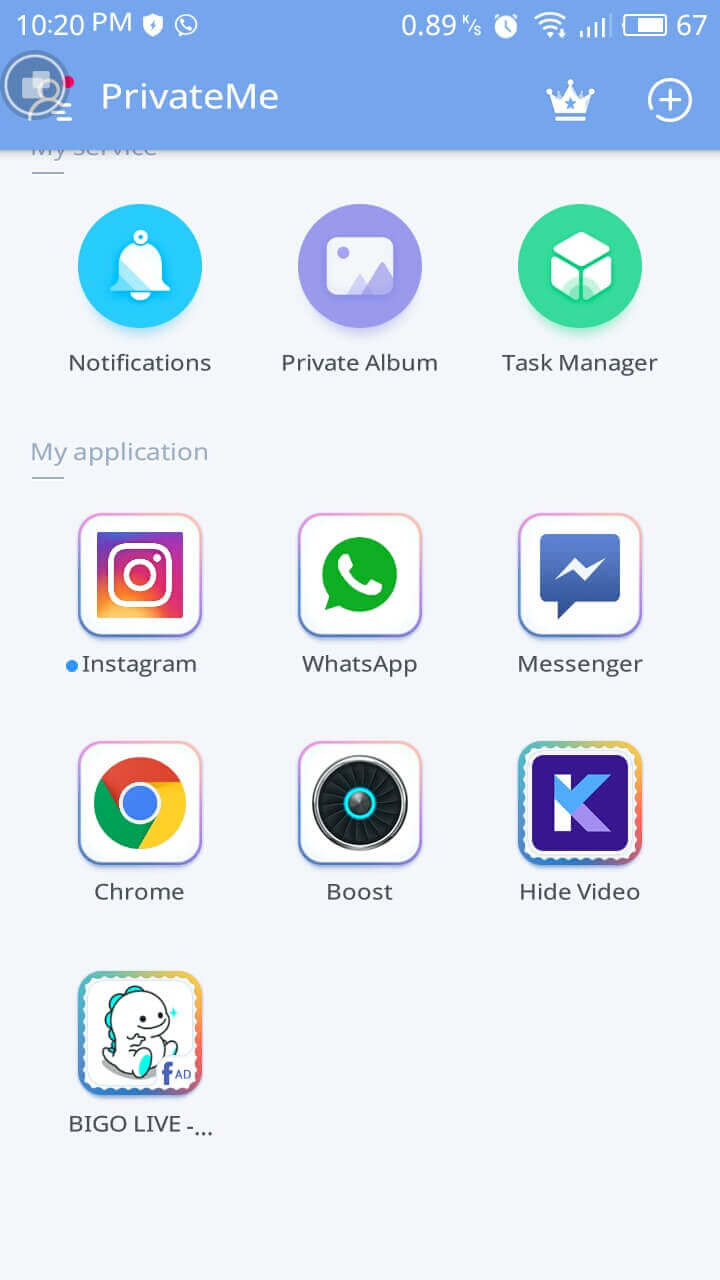
Task: Open the Private Album
Action: pos(360,265)
